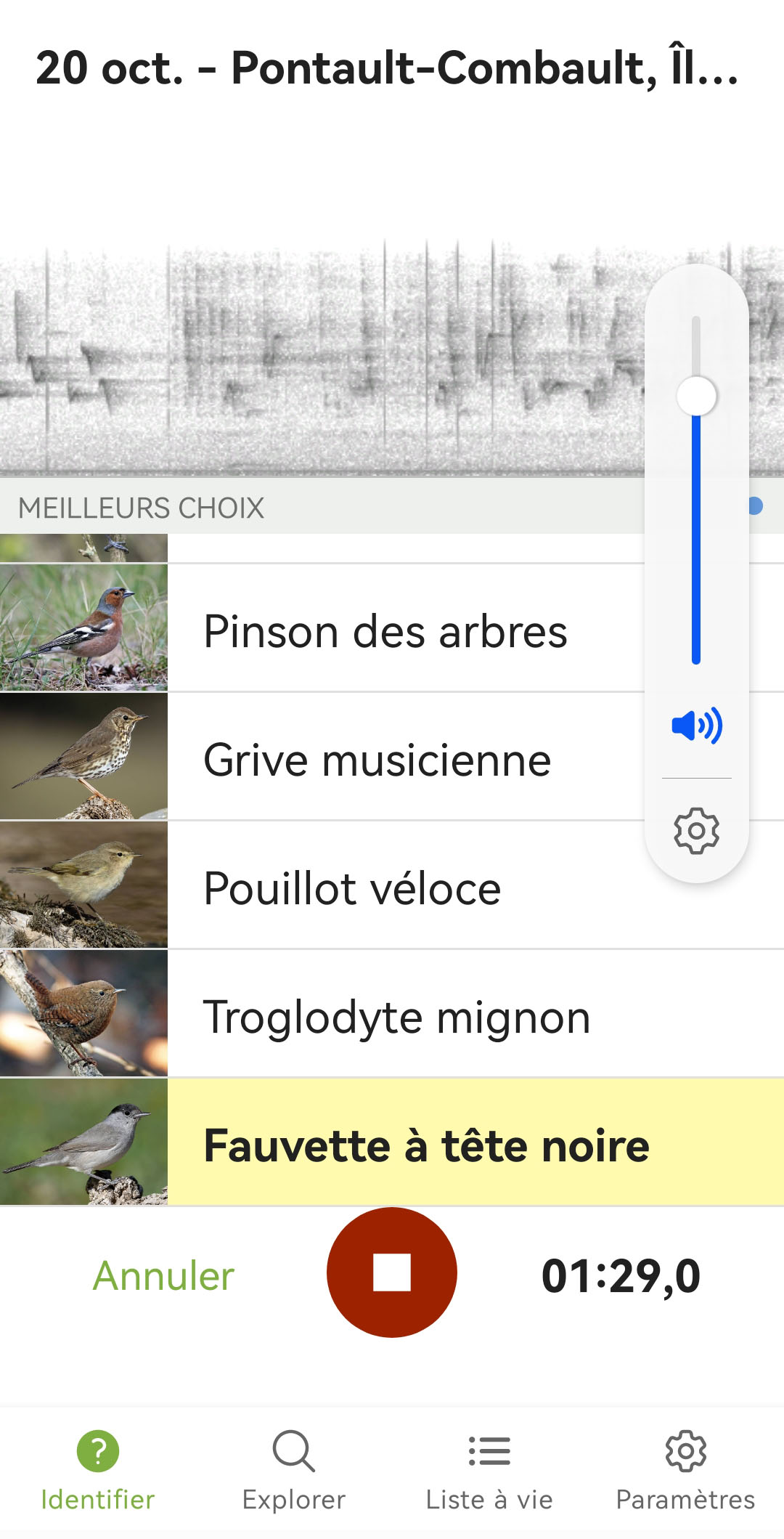This screenshot has width=784, height=1539.
Task: Select Pinson des arbres from the results
Action: click(385, 631)
